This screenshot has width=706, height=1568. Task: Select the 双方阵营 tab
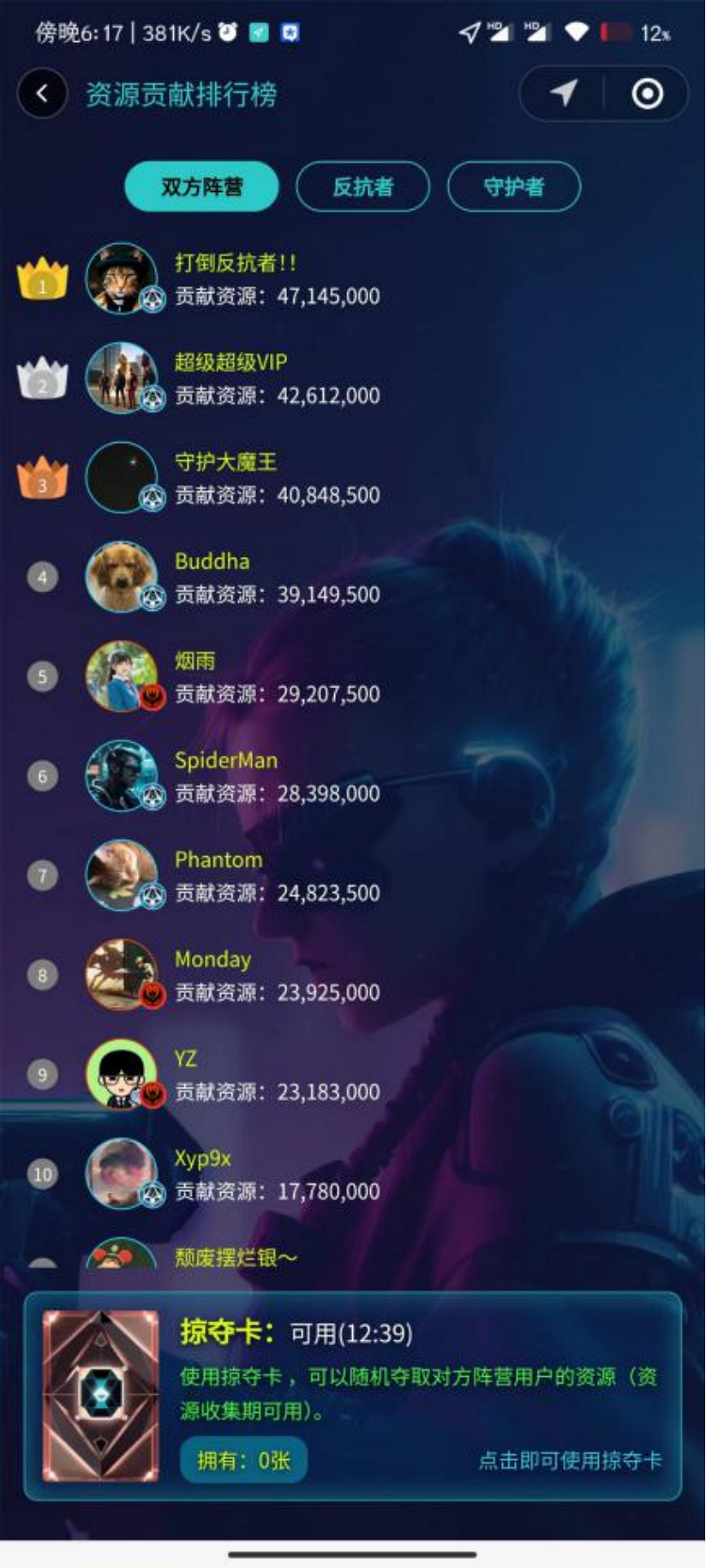click(201, 186)
